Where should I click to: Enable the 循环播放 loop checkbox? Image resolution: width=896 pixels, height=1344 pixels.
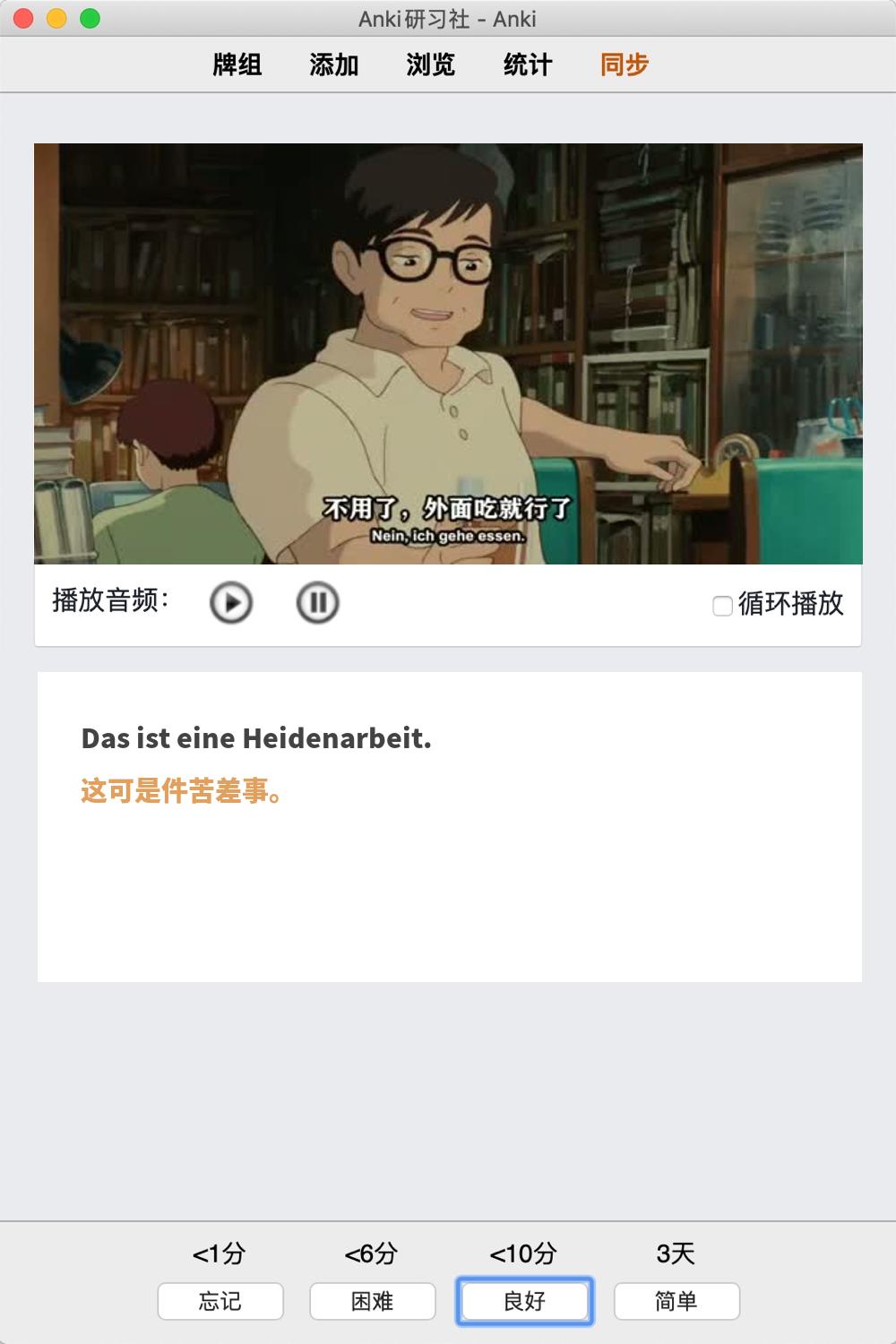(x=722, y=606)
